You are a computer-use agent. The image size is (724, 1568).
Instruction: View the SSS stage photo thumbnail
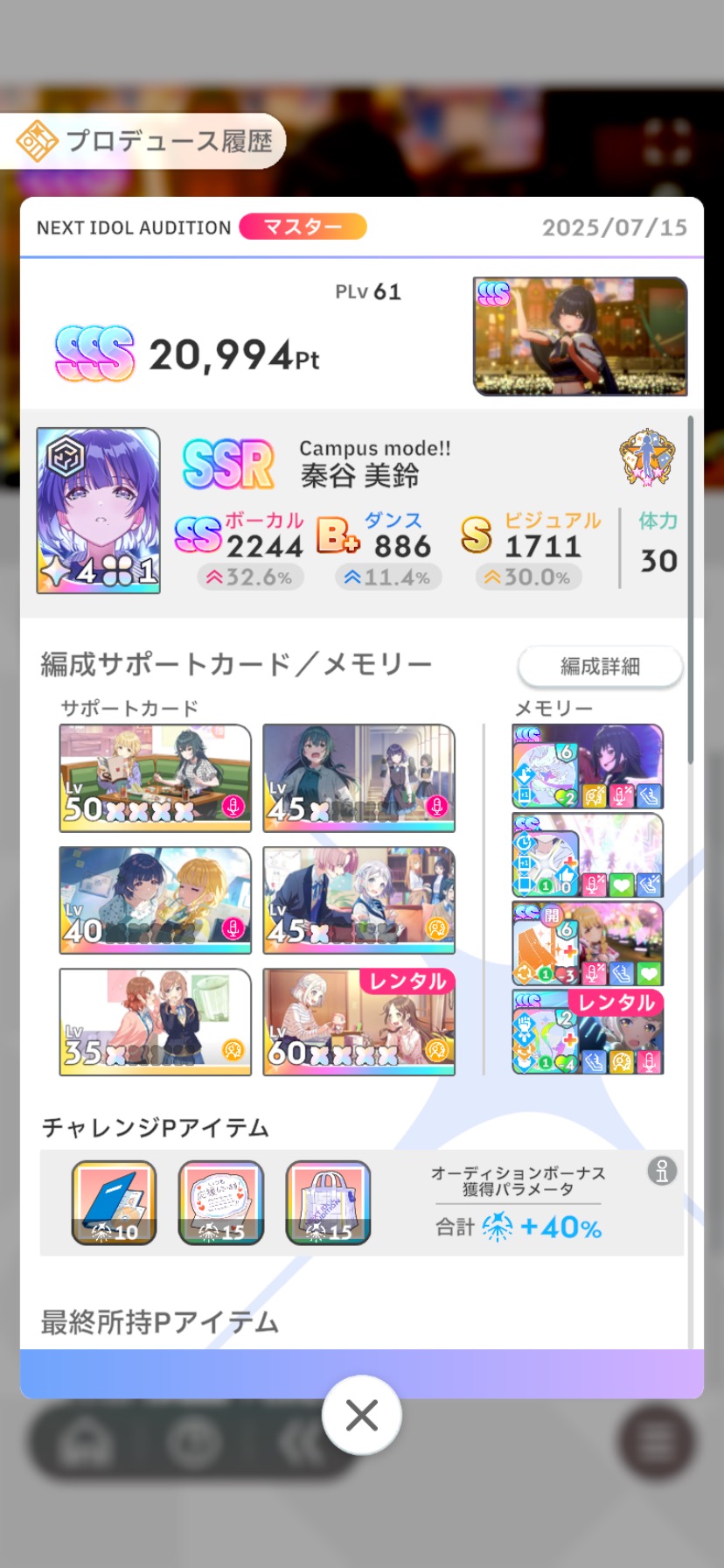[x=580, y=337]
